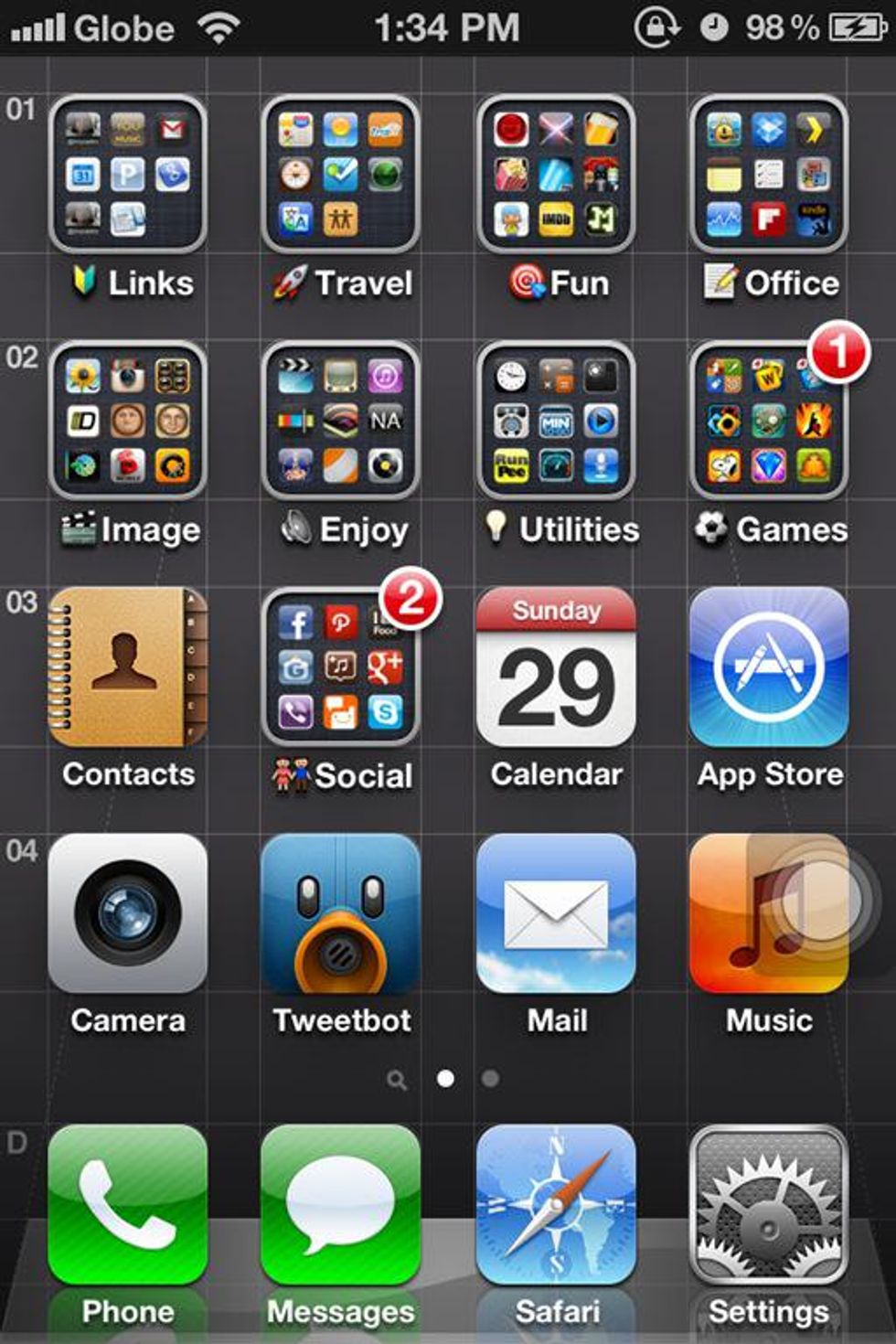Image resolution: width=896 pixels, height=1344 pixels.
Task: Open Tweetbot
Action: click(x=340, y=912)
